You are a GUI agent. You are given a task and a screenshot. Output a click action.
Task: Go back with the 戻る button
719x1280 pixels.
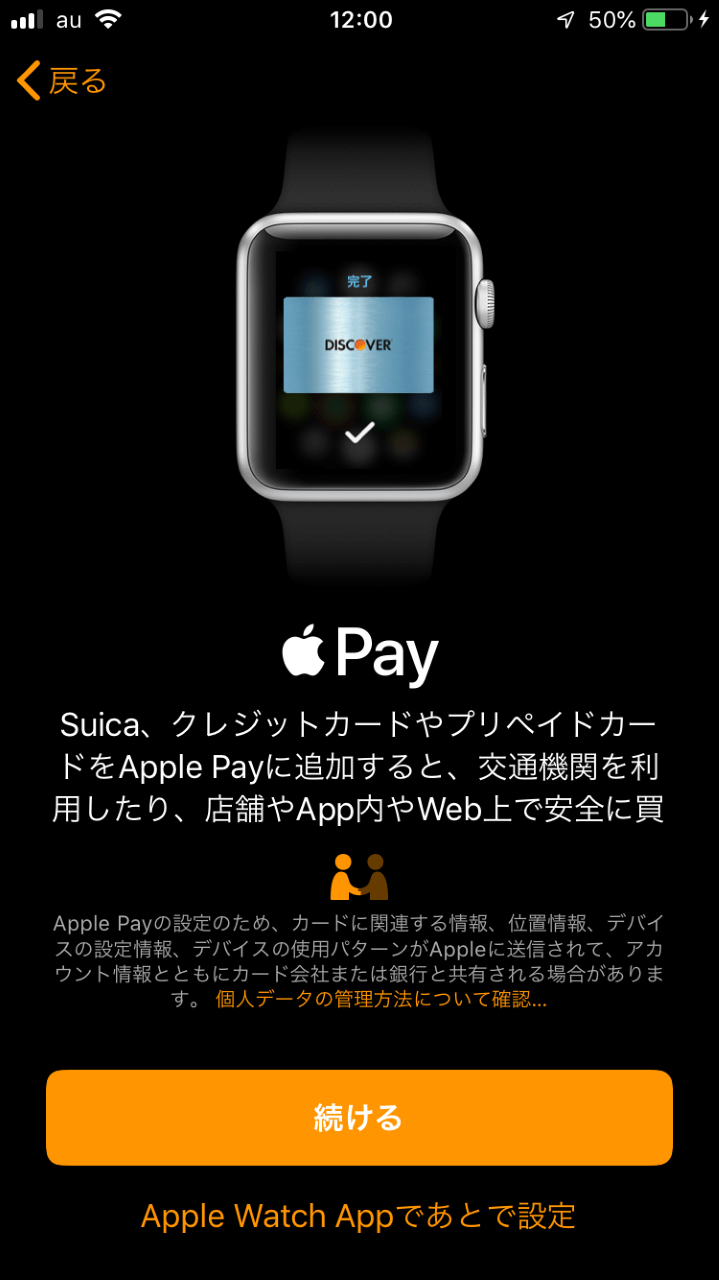coord(62,80)
